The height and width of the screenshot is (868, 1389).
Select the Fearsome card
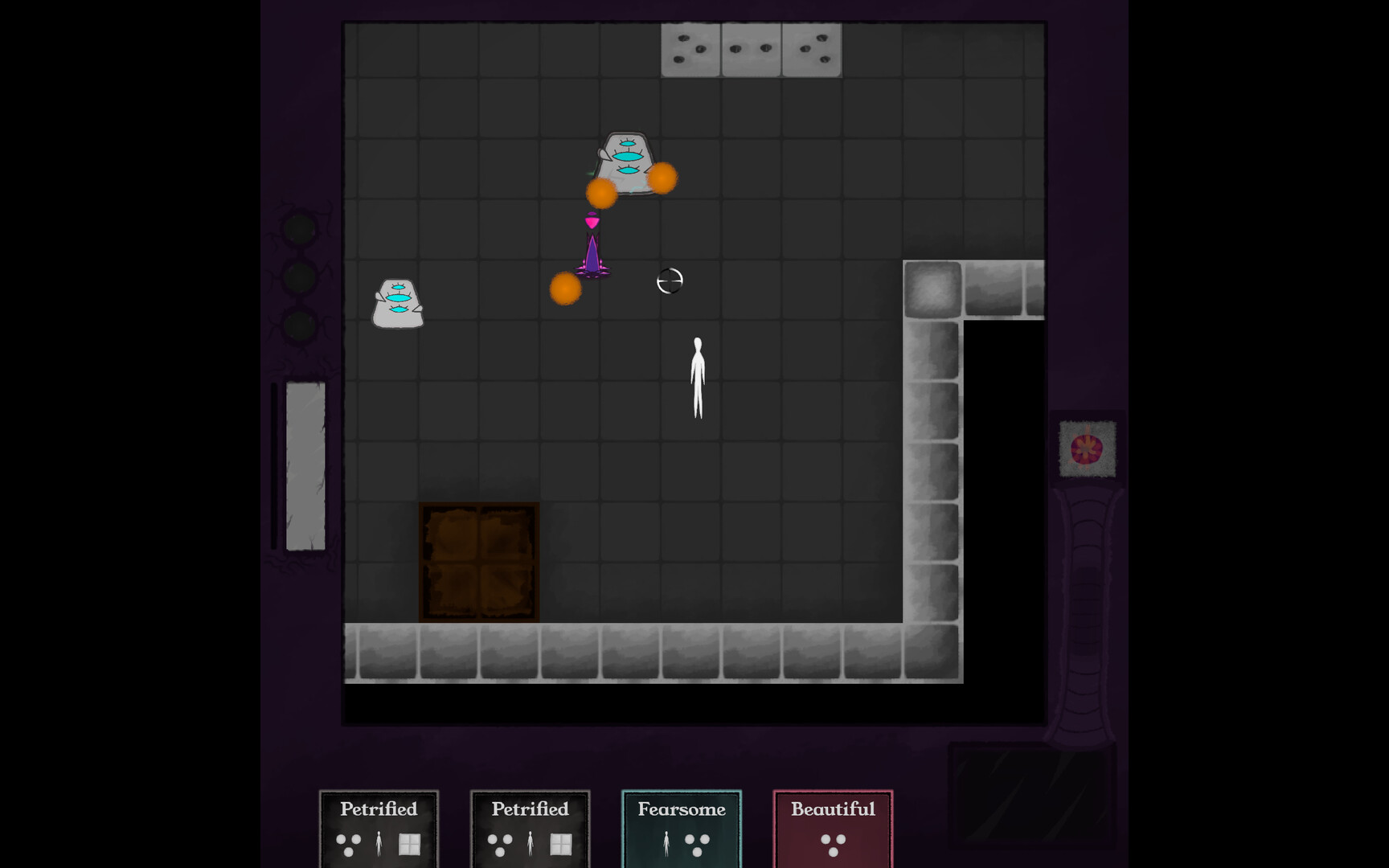(681, 828)
